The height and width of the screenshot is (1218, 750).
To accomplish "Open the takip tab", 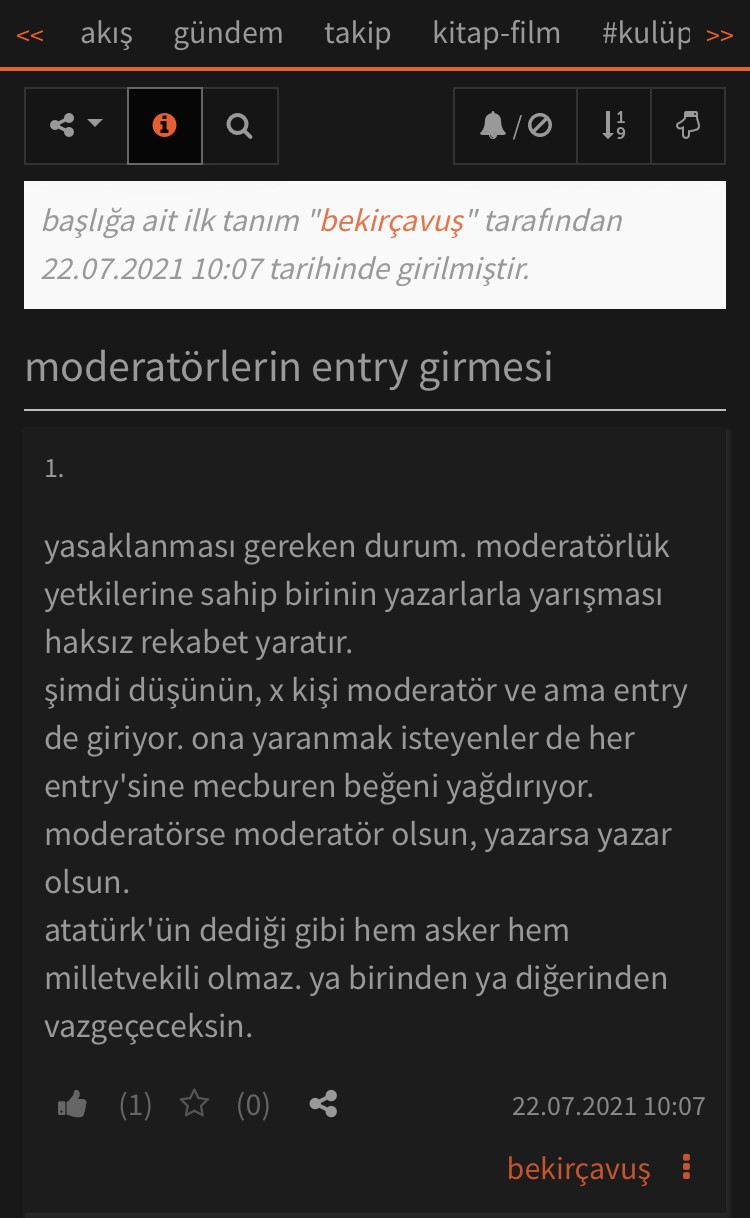I will point(357,34).
